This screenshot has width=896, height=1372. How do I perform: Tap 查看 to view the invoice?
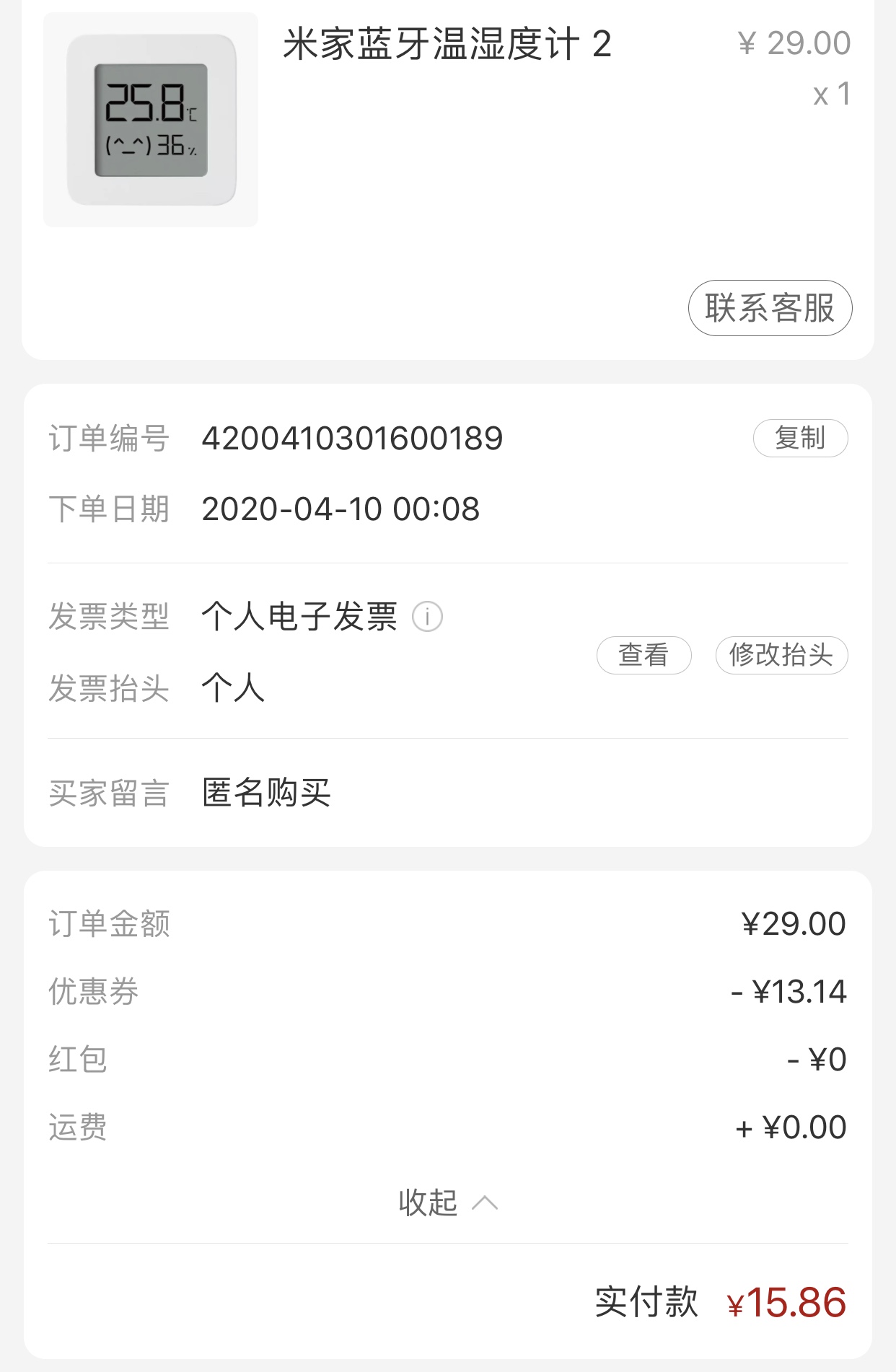click(x=643, y=655)
